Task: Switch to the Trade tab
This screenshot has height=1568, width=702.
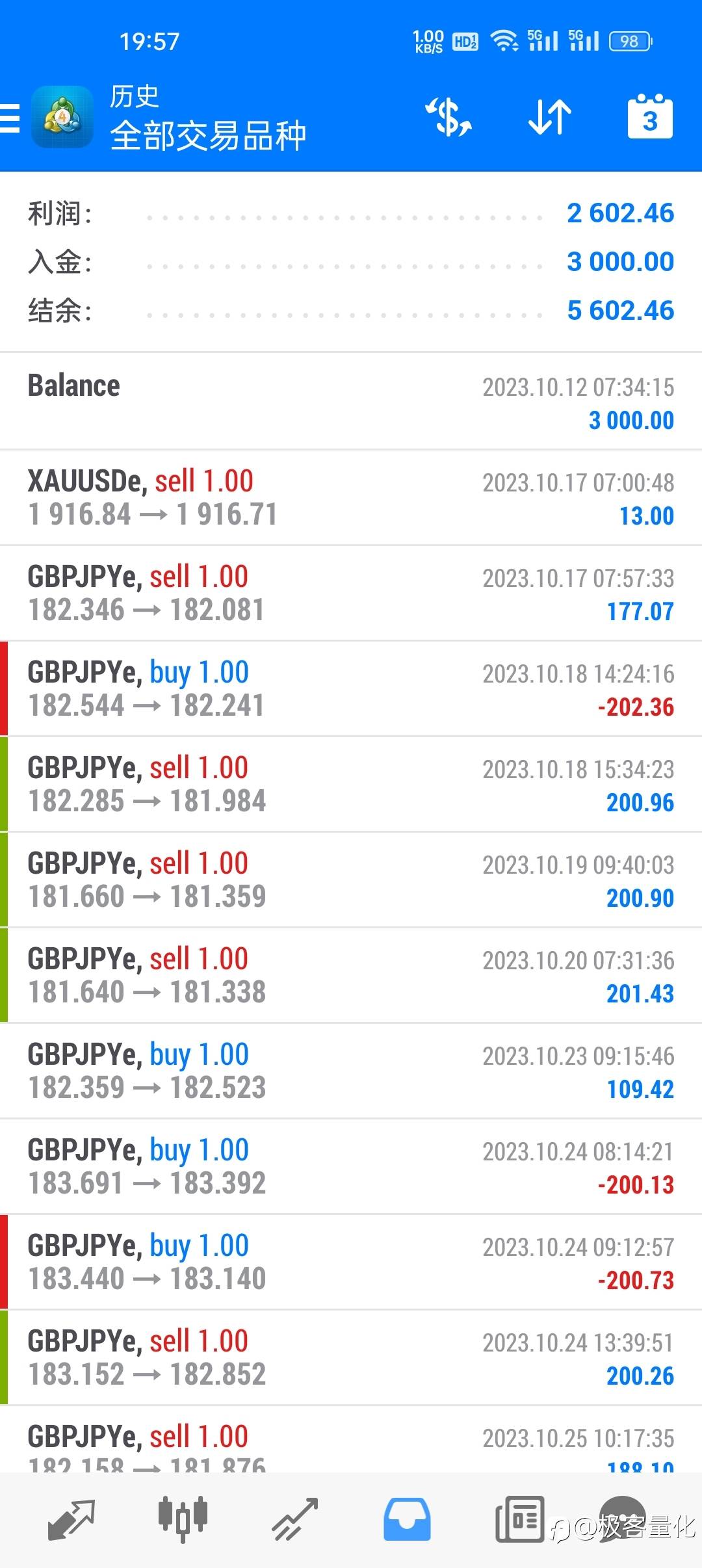Action: [295, 1520]
